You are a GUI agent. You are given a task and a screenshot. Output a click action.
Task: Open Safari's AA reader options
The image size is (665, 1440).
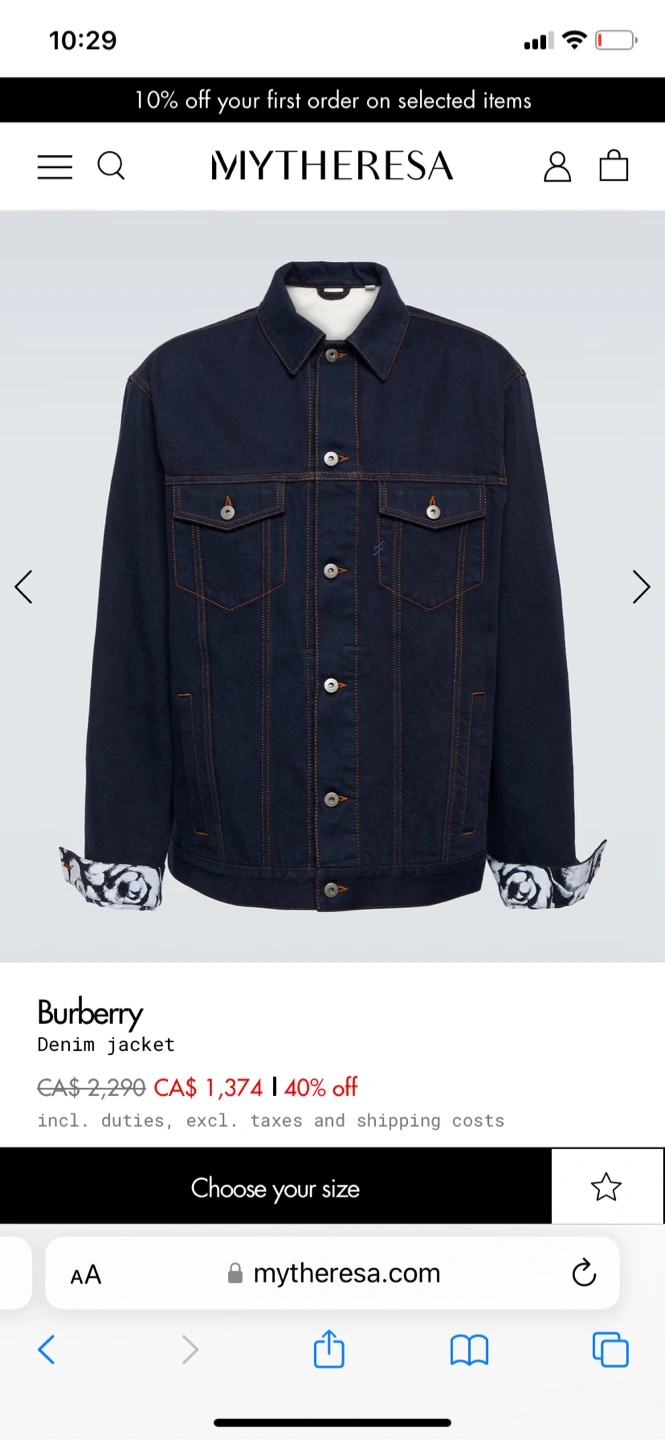86,1274
